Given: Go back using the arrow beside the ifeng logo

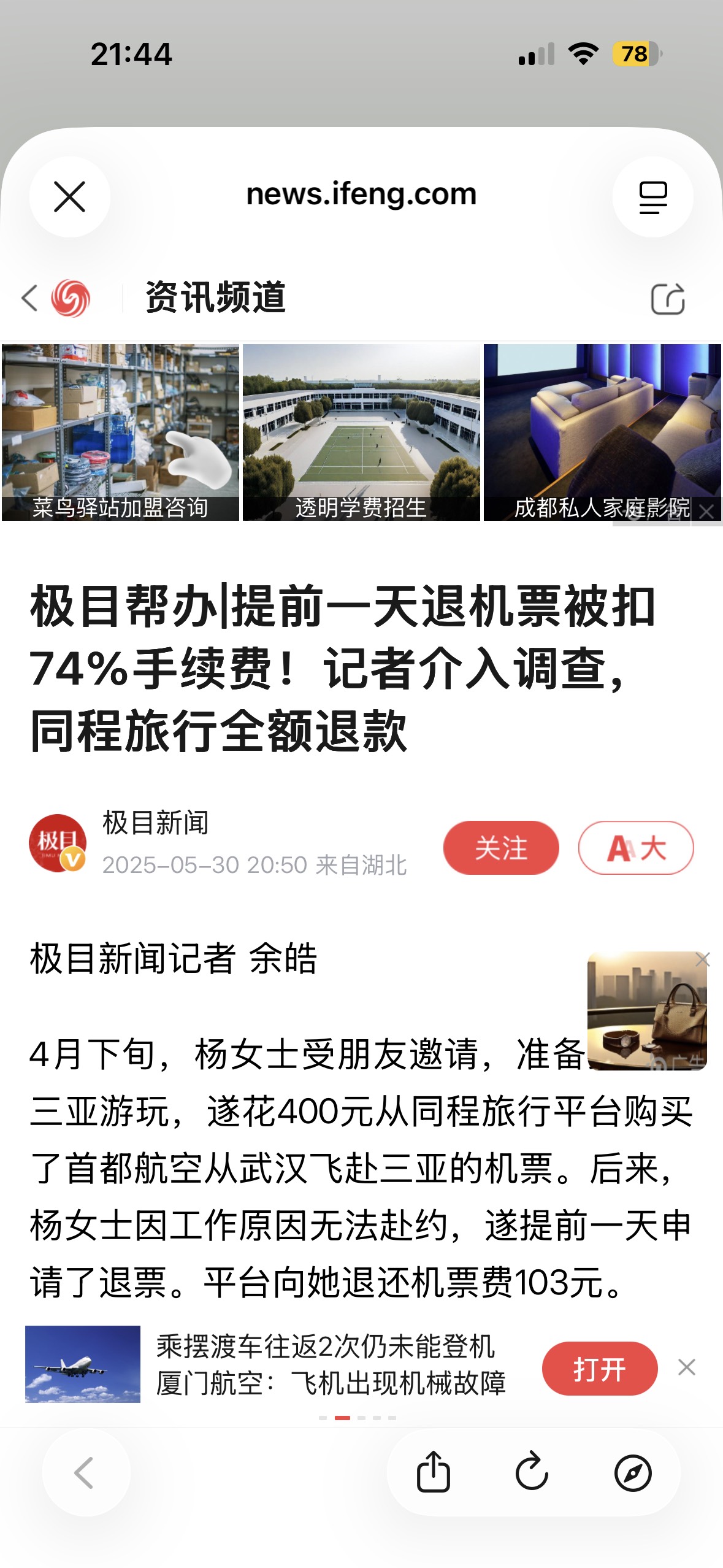Looking at the screenshot, I should [29, 298].
